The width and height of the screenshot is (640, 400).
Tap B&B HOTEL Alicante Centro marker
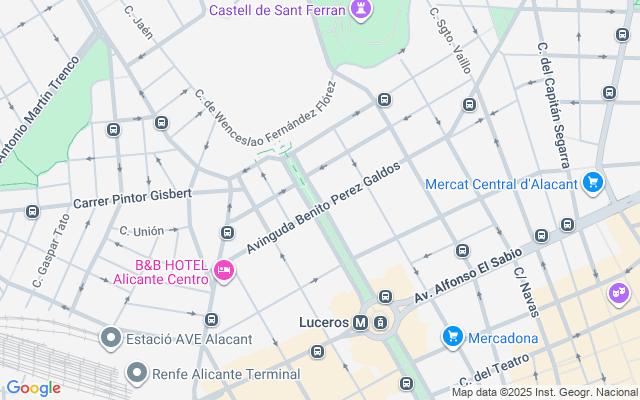pyautogui.click(x=223, y=268)
